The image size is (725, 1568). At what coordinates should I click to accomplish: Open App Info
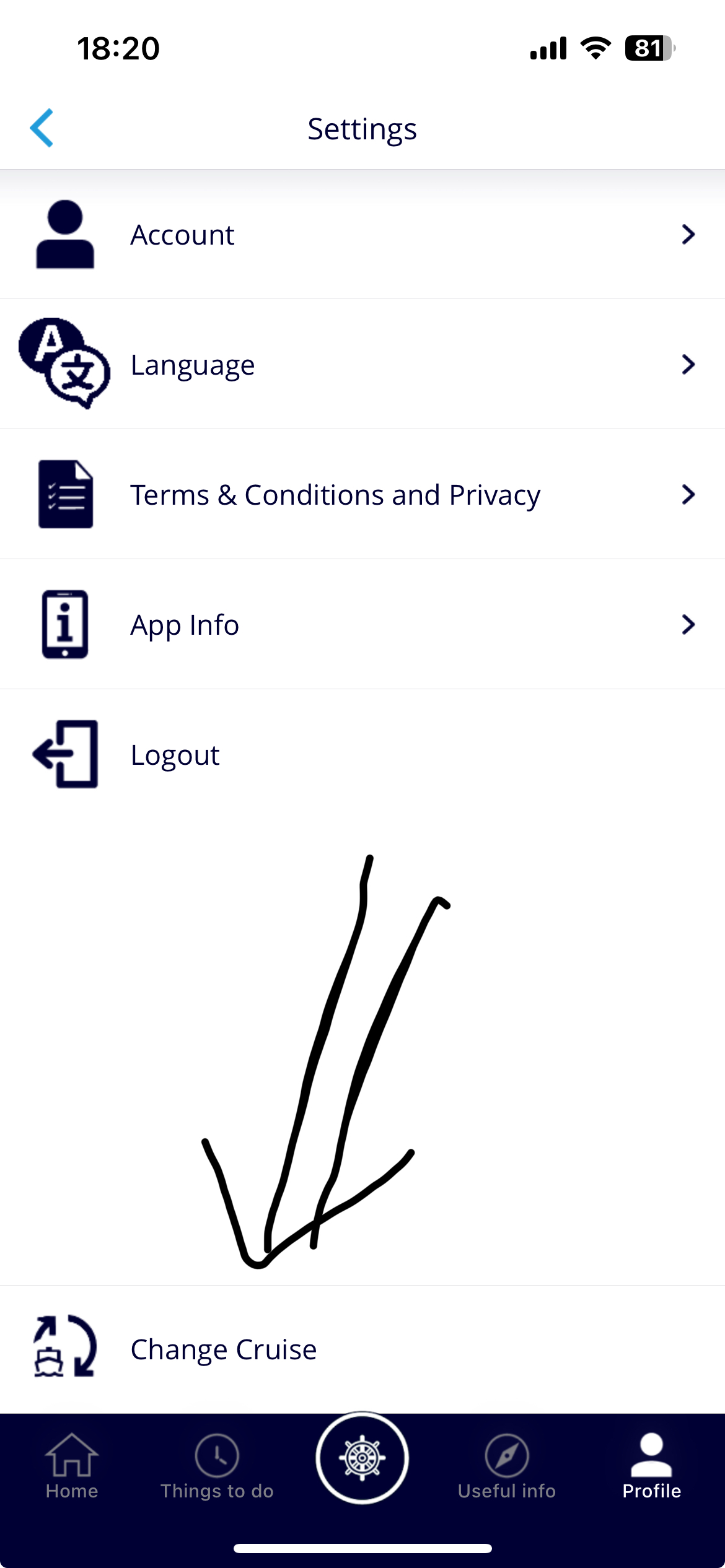point(362,625)
